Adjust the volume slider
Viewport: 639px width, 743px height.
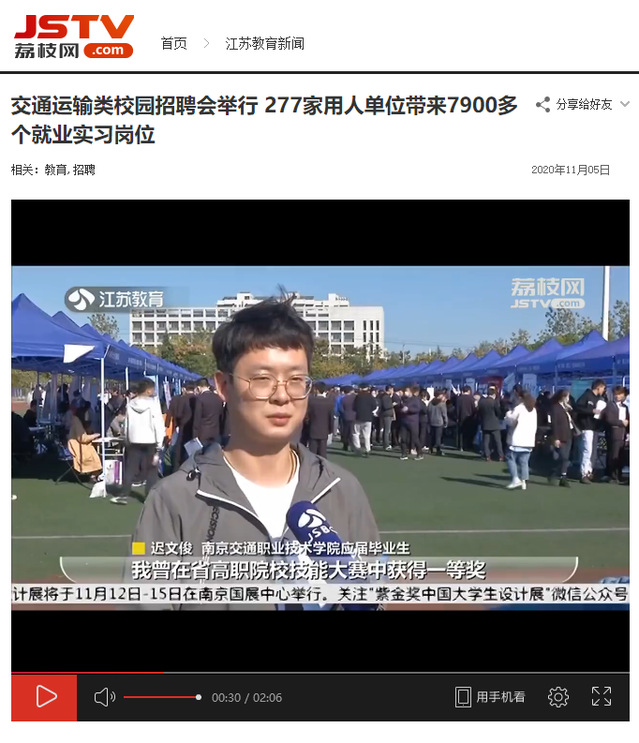tap(162, 697)
